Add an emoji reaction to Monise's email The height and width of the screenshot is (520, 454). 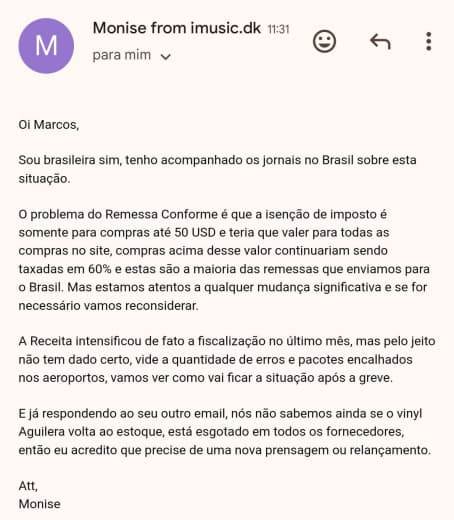point(324,42)
